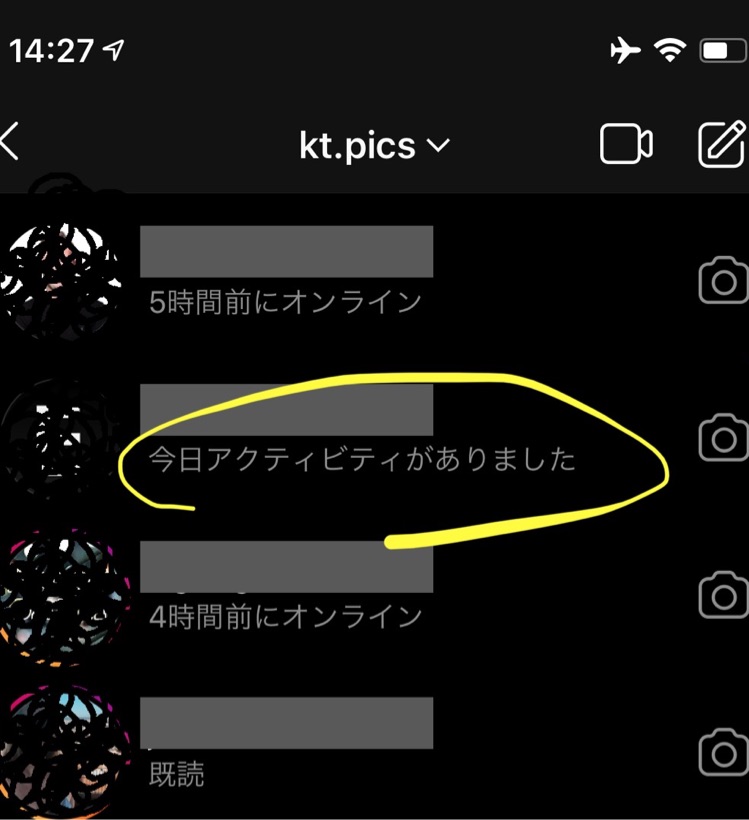Start a video chat

pyautogui.click(x=626, y=145)
